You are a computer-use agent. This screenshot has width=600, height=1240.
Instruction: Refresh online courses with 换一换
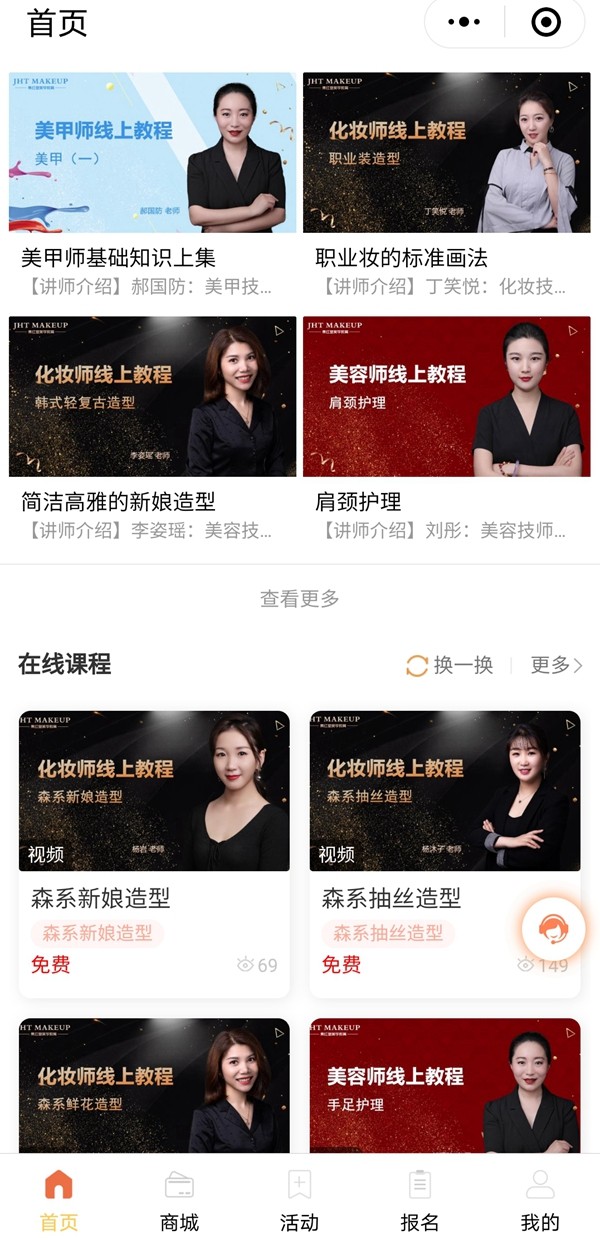click(450, 665)
